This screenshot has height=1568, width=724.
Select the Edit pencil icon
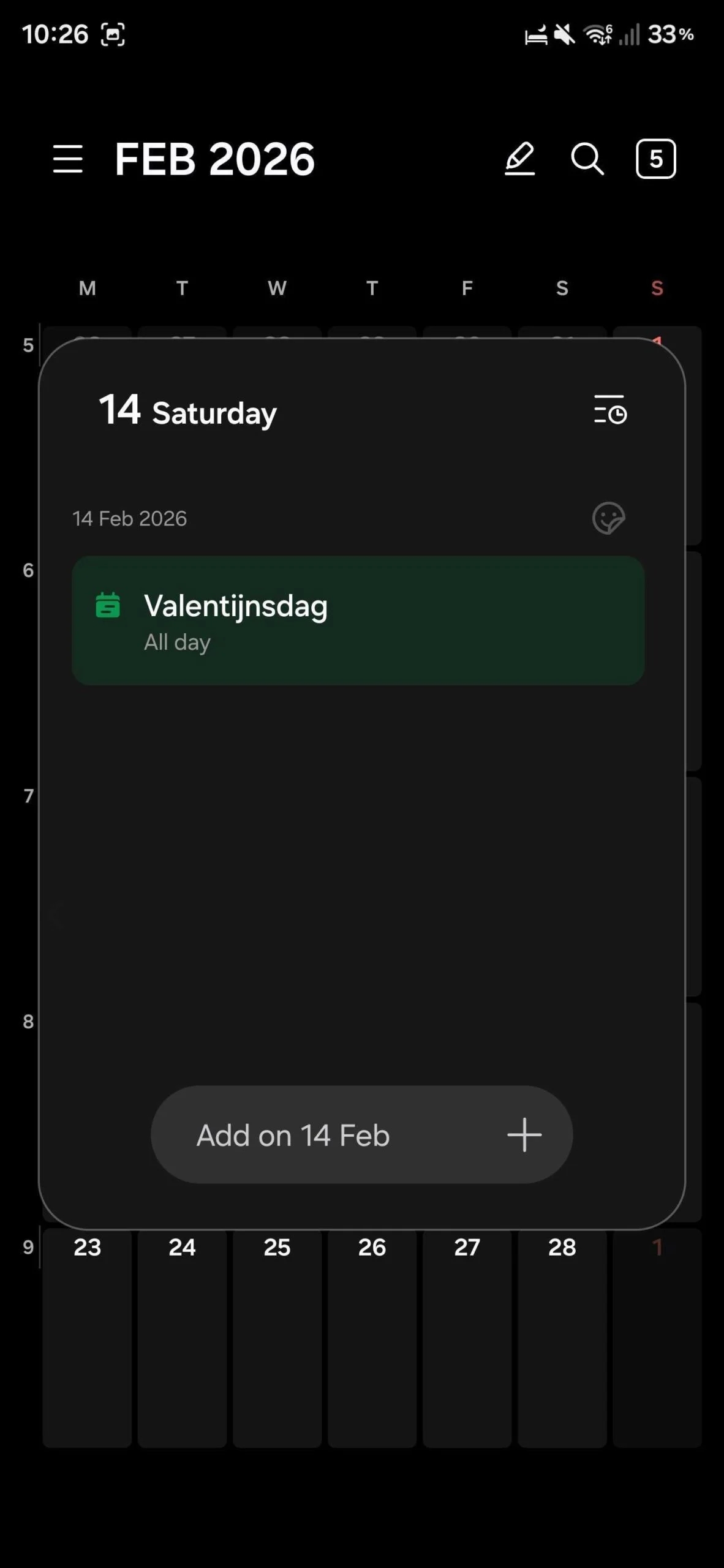tap(520, 159)
